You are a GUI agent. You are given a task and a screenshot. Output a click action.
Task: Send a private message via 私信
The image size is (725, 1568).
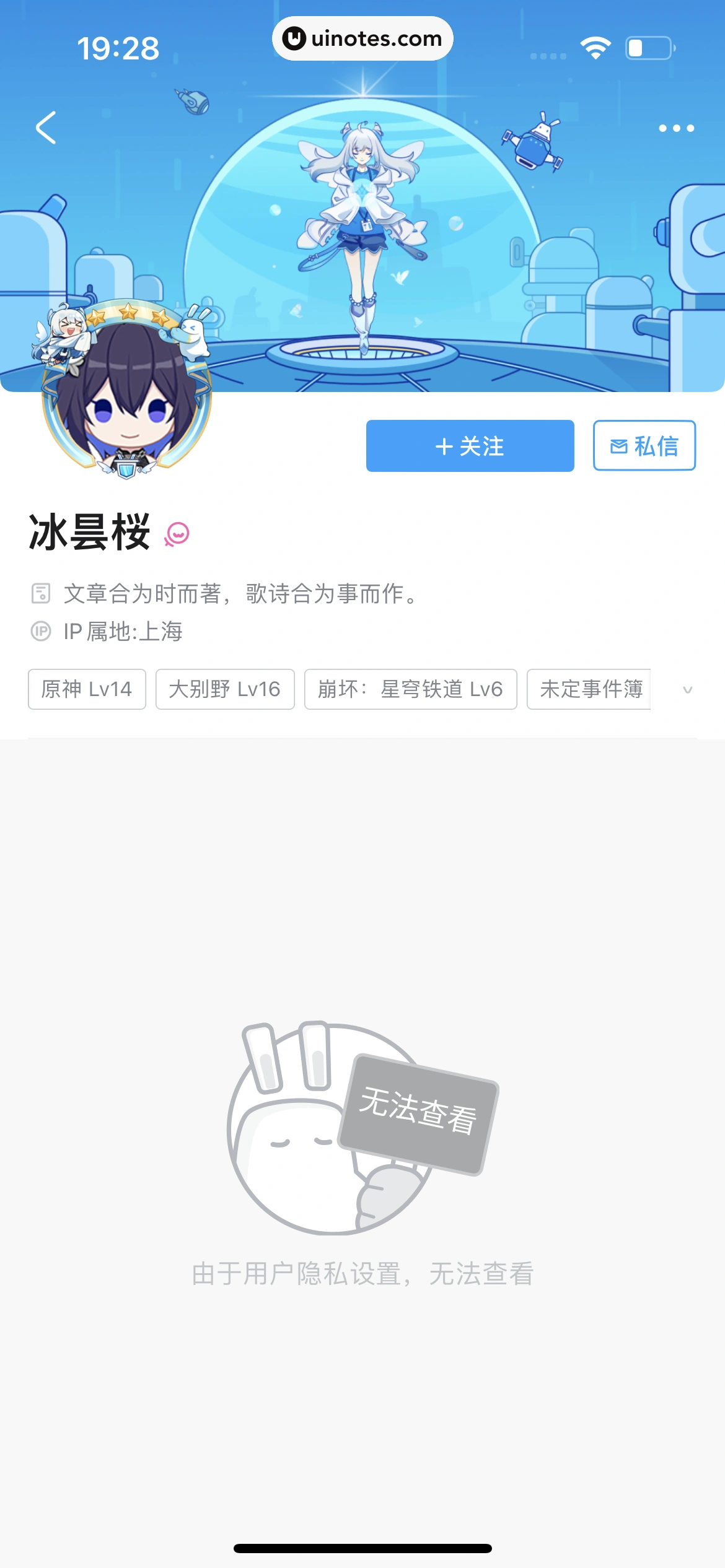[x=644, y=446]
